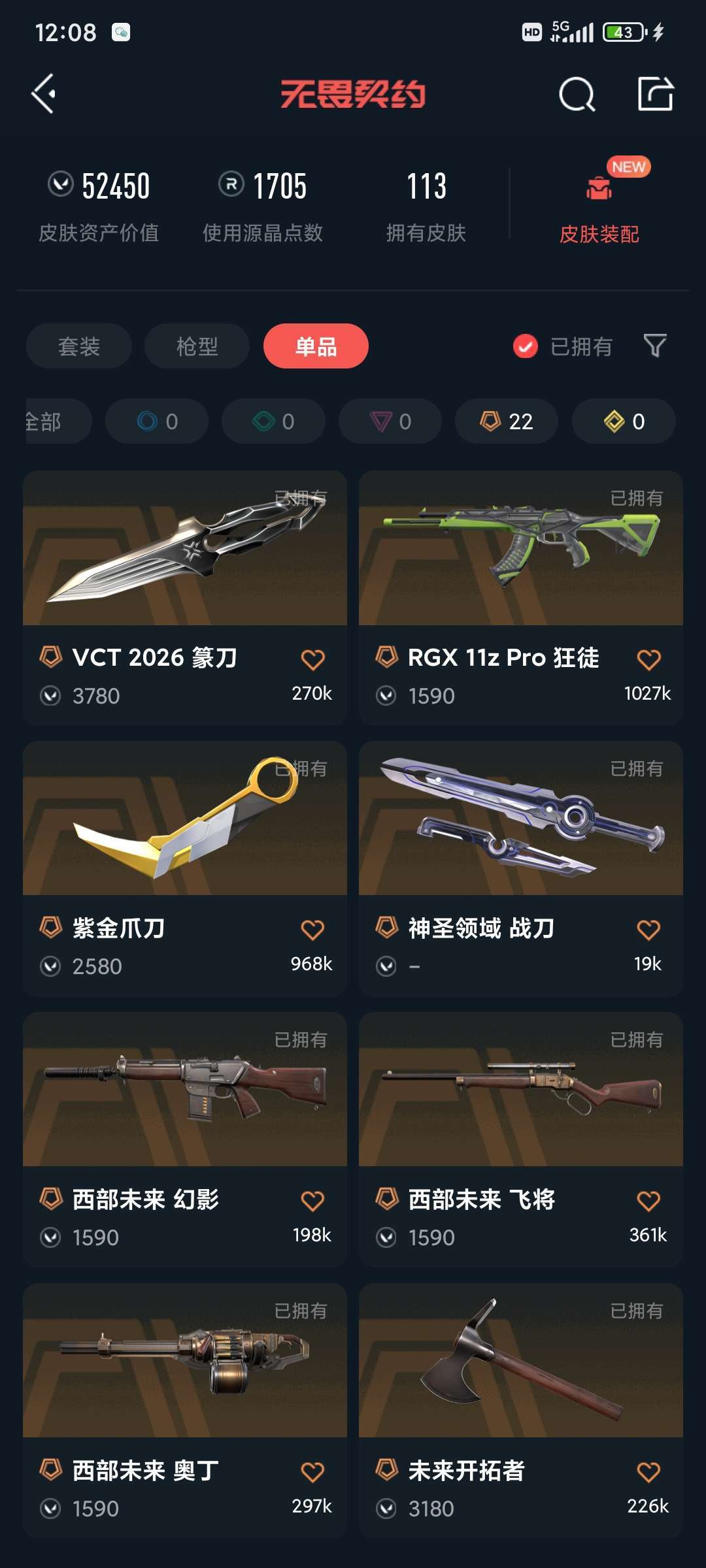This screenshot has width=706, height=1568.
Task: Switch to the 枪型 tab
Action: click(x=197, y=346)
